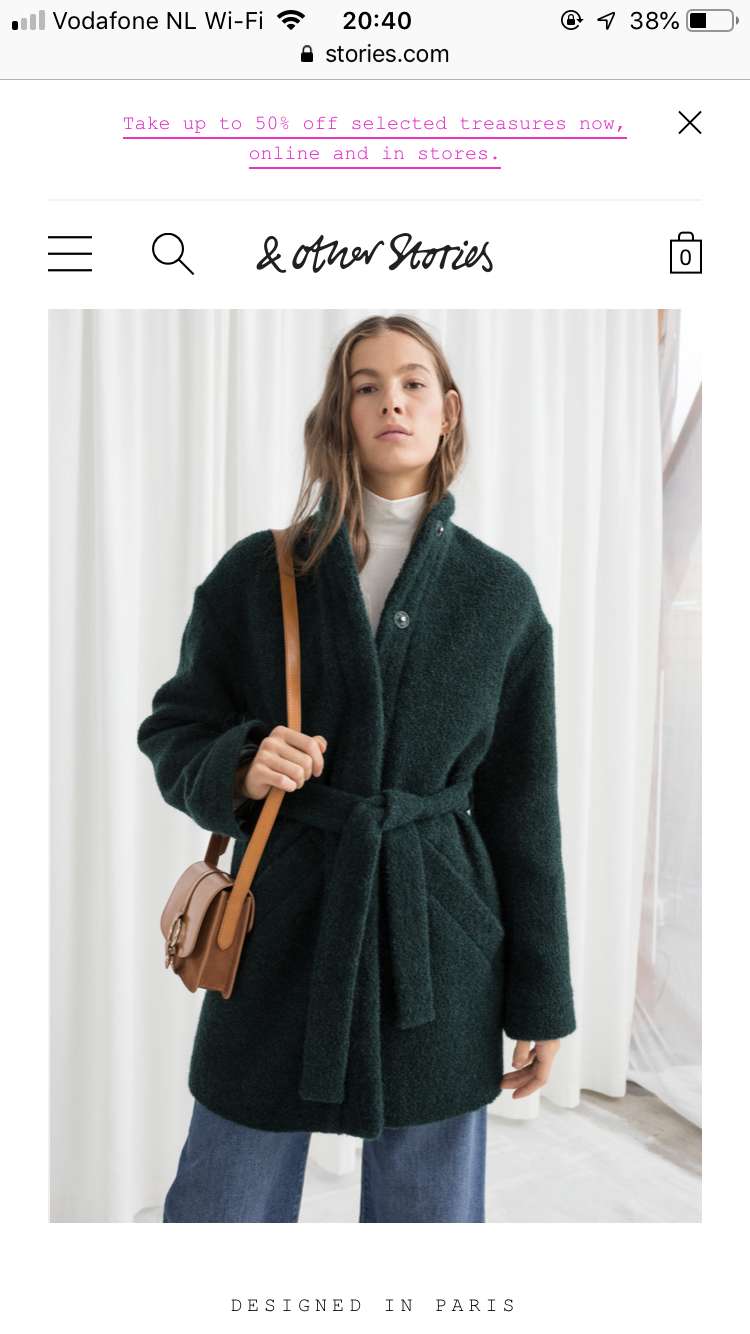
Task: Tap the stories.com address bar
Action: [x=375, y=54]
